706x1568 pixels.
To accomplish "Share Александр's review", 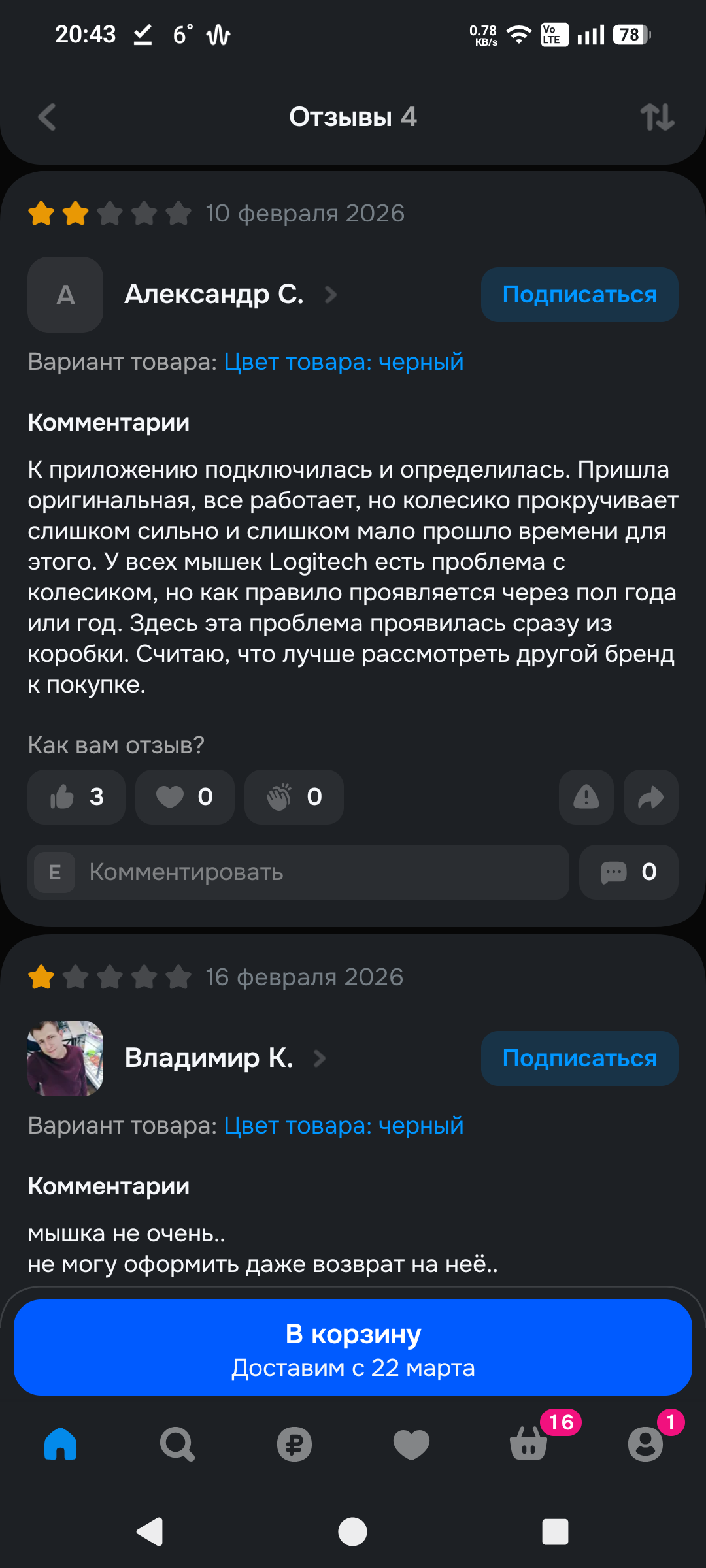I will click(x=650, y=797).
